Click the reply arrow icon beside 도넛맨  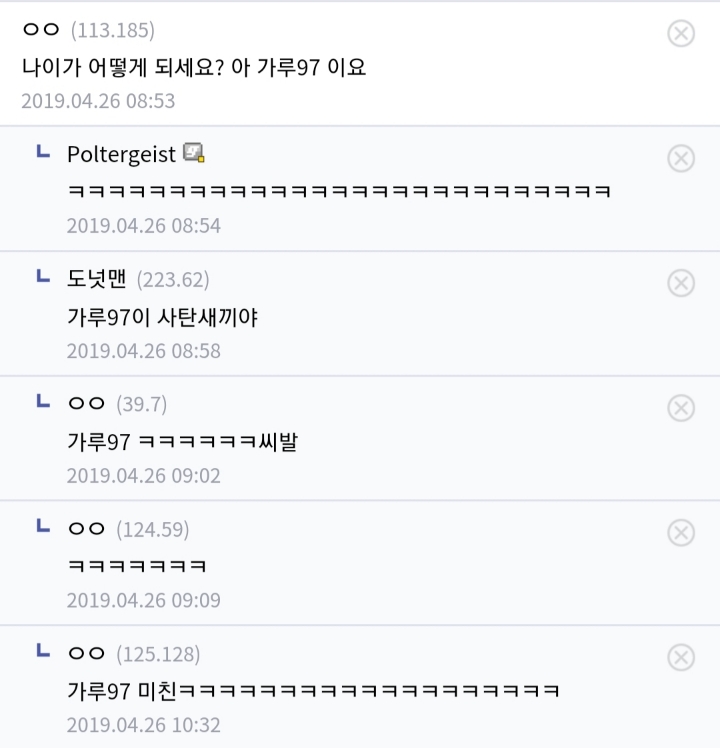click(x=41, y=280)
